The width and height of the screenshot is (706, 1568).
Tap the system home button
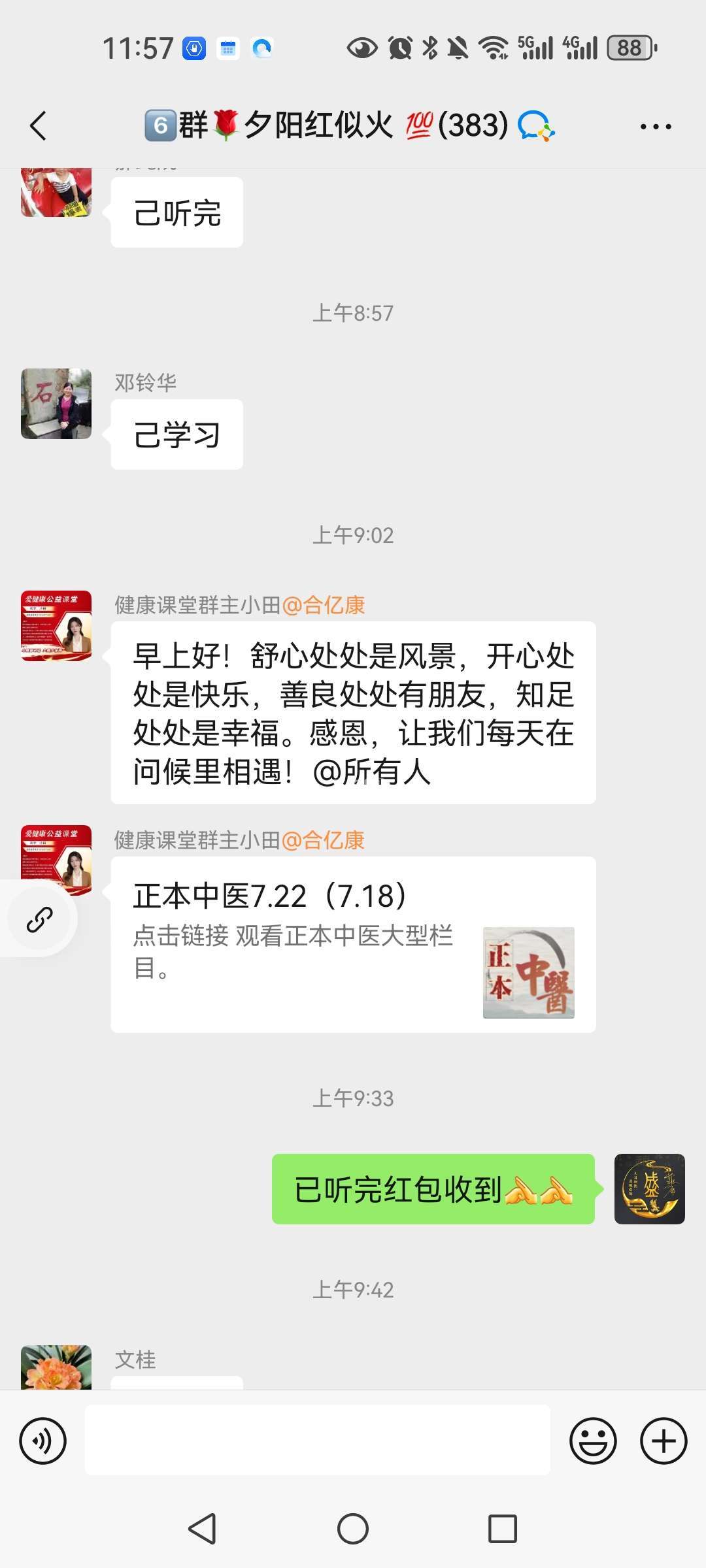click(x=353, y=1529)
